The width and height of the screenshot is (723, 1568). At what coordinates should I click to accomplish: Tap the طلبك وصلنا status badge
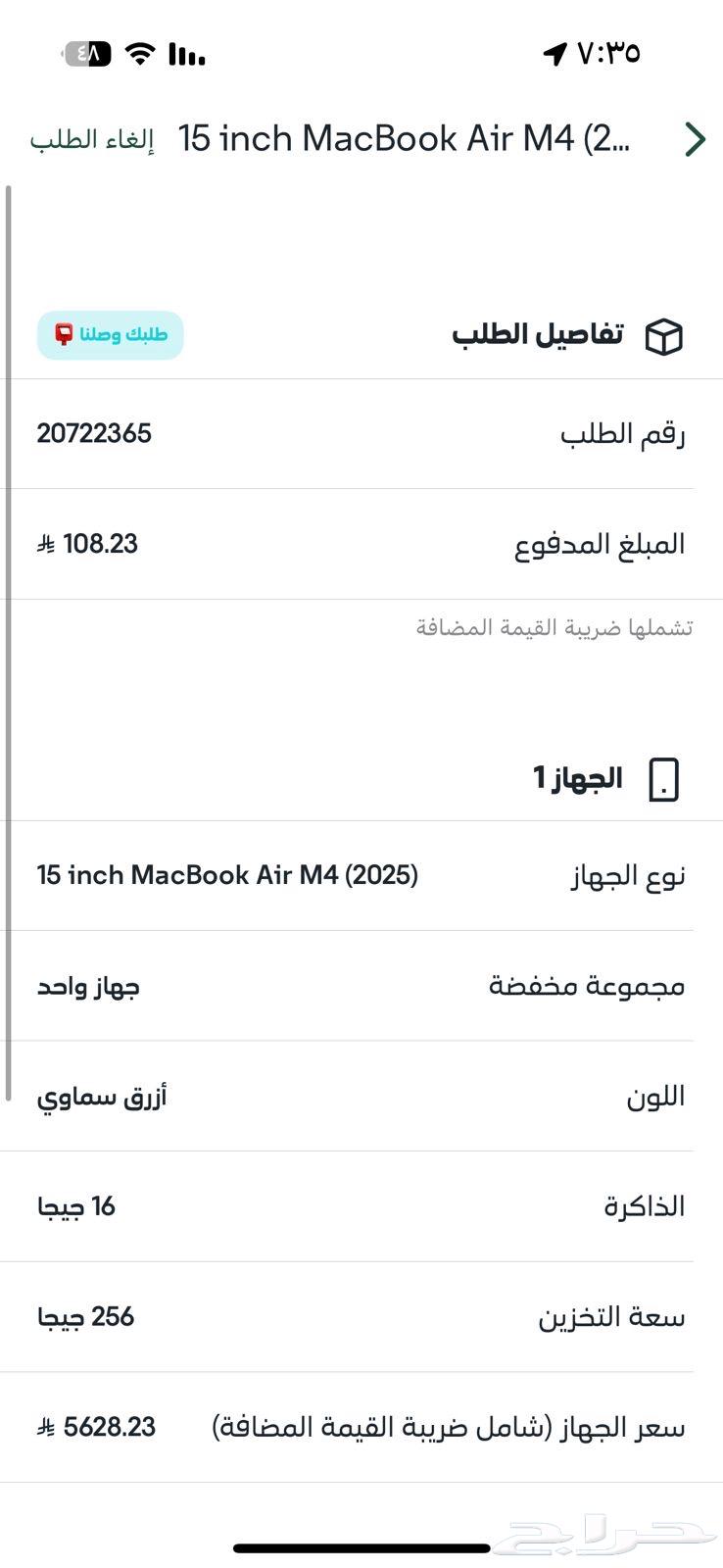coord(110,335)
